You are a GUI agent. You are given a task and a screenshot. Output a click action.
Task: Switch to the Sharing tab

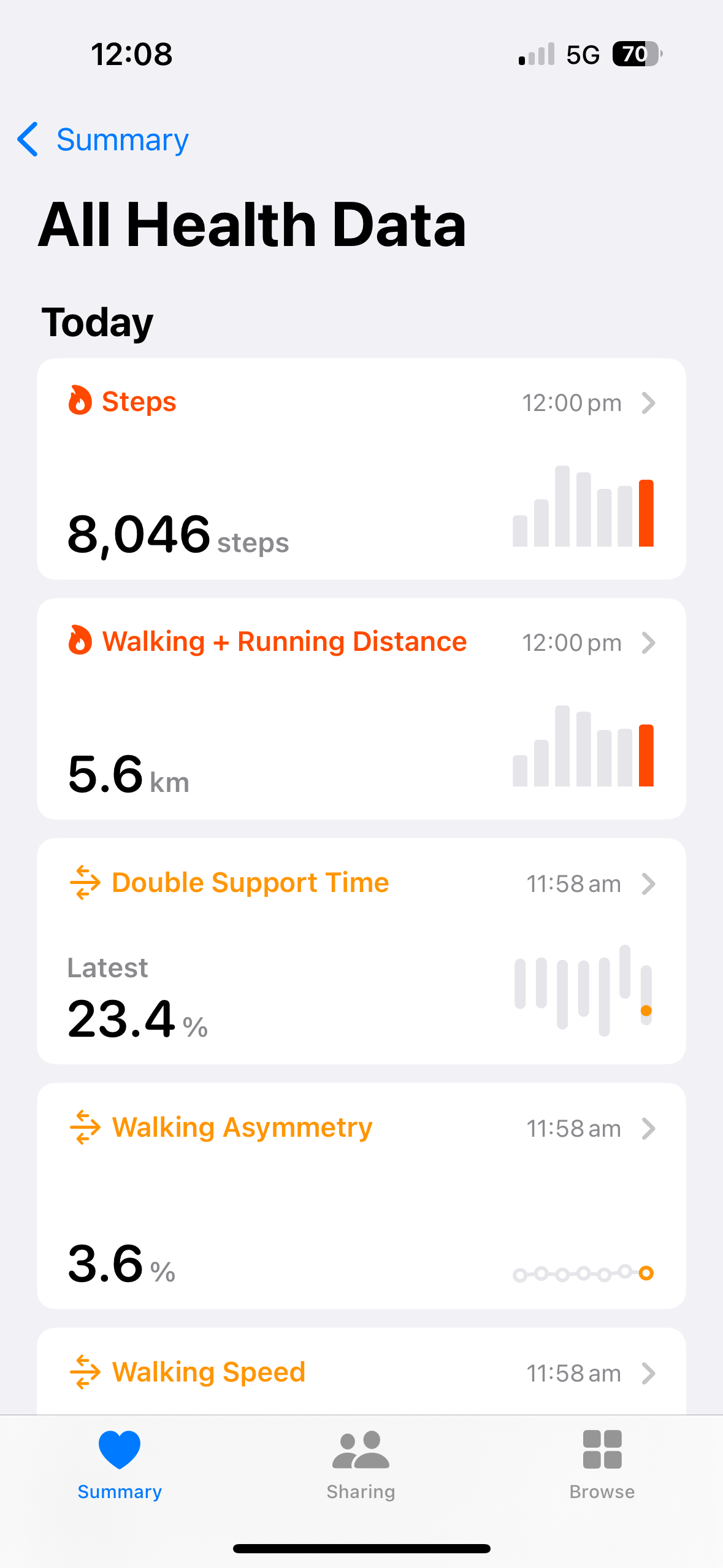pyautogui.click(x=361, y=1465)
